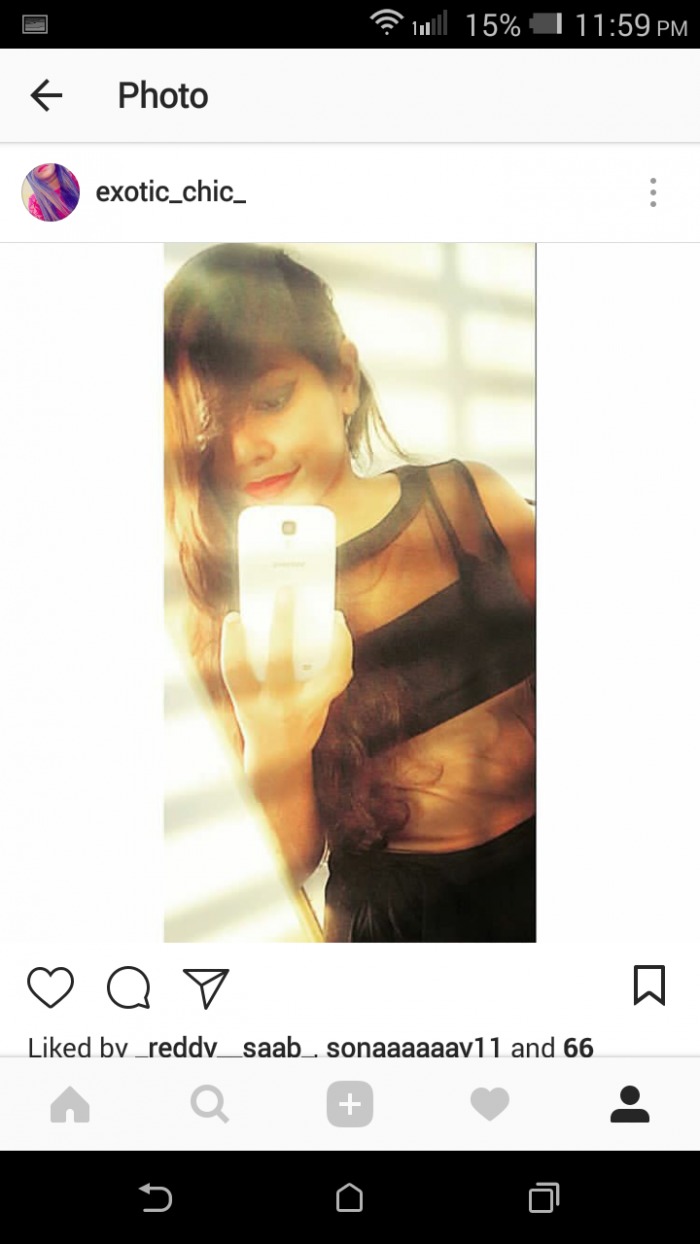
Task: Open the recent apps overview
Action: coord(543,1197)
